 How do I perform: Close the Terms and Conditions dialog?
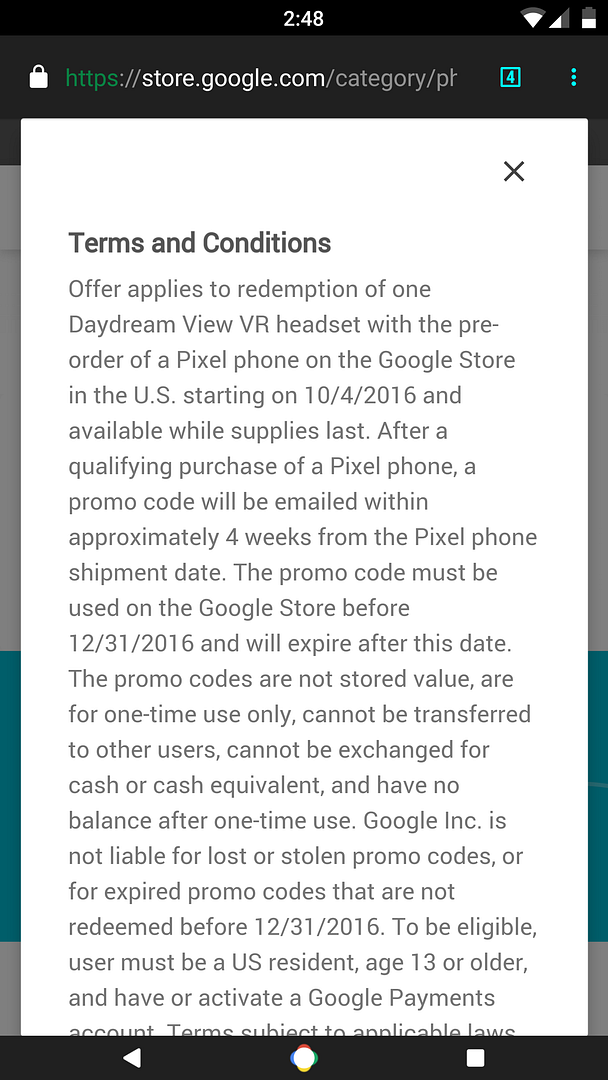click(x=514, y=171)
